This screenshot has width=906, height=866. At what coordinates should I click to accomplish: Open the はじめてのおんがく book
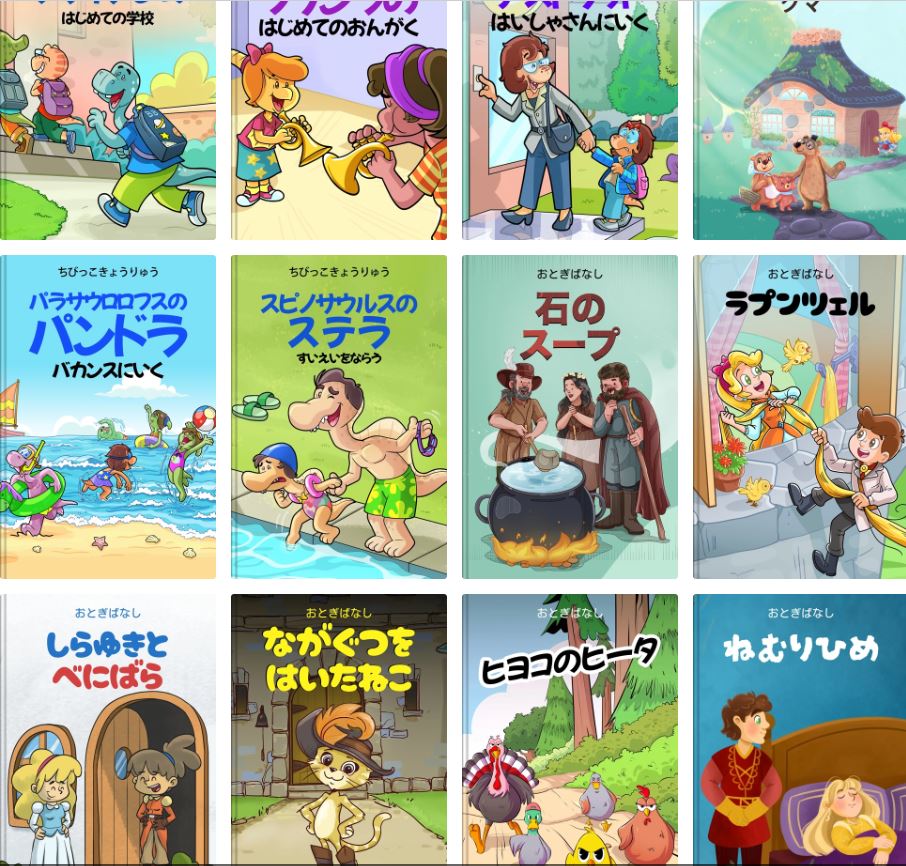coord(339,120)
